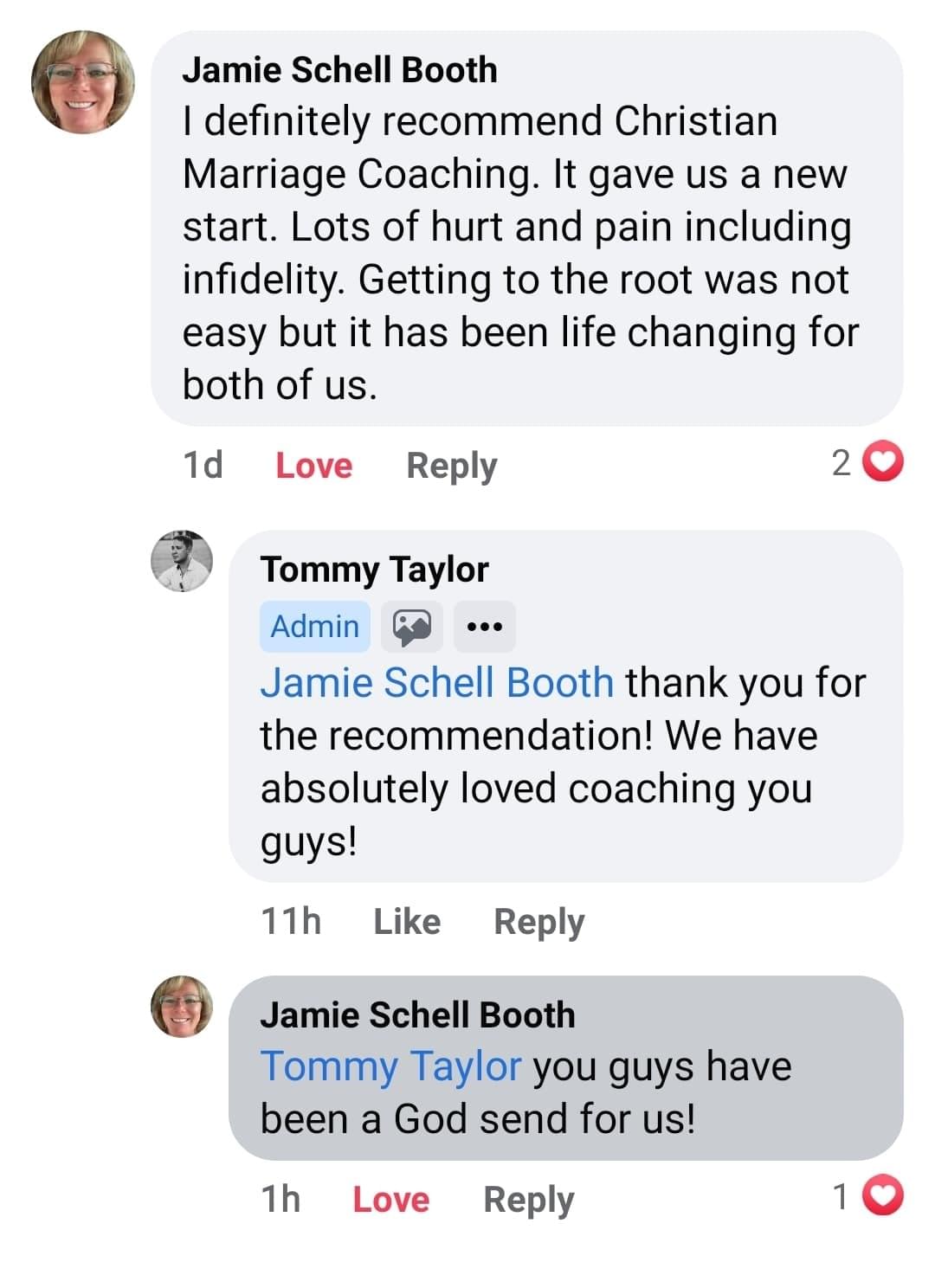Open the photo comment badge next to Admin
Screen dimensions: 935x1288
coord(412,626)
